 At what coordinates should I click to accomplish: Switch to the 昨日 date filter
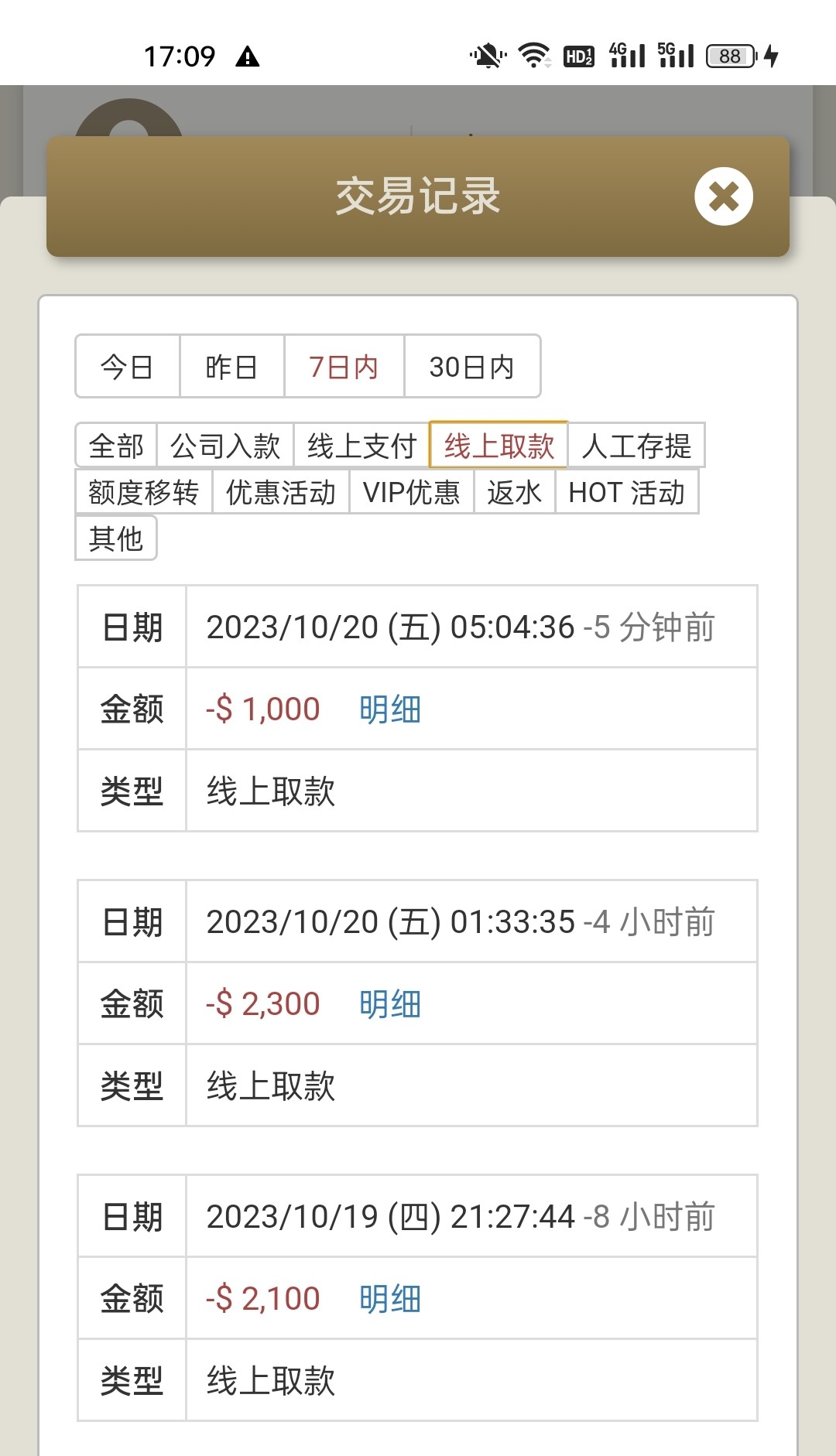pyautogui.click(x=231, y=367)
